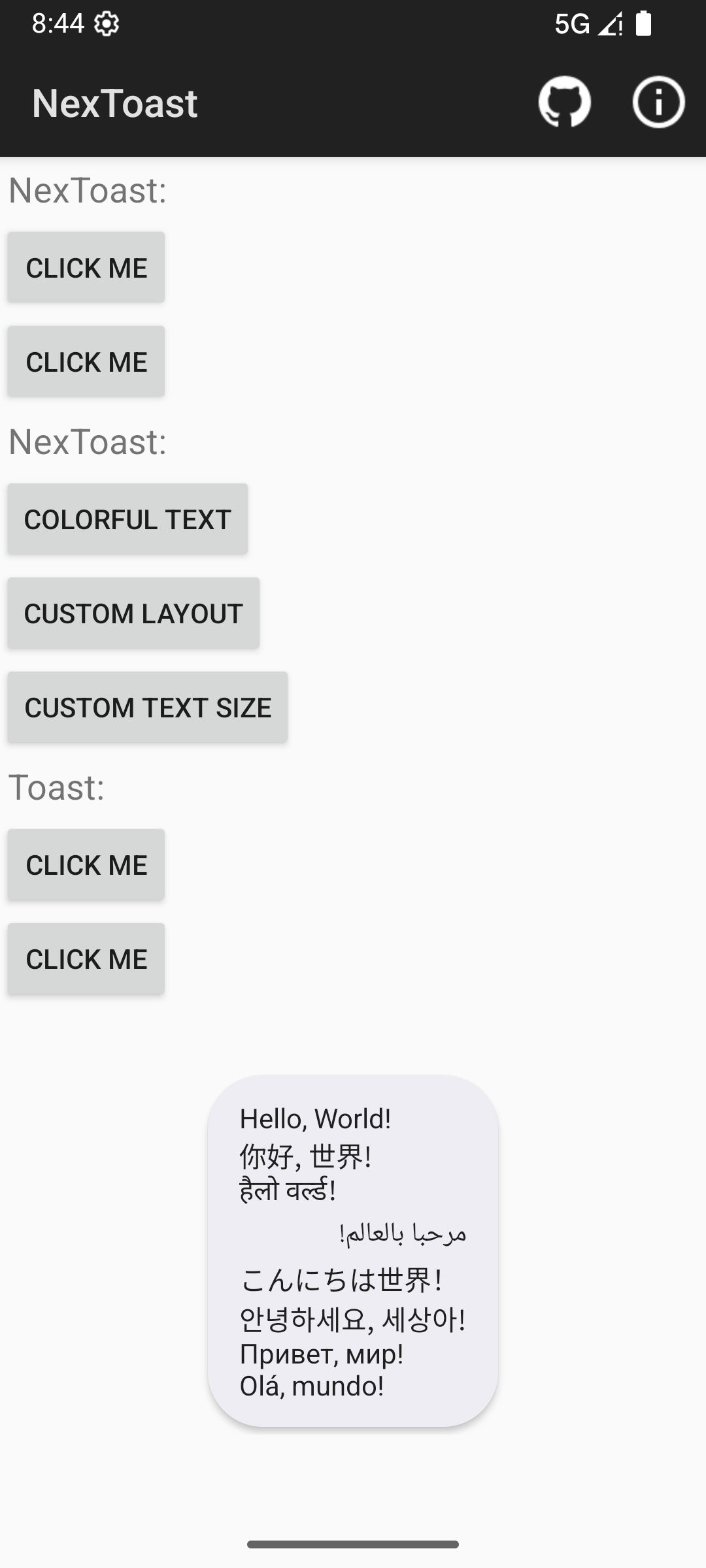Tap the second CLICK ME under Toast

[86, 959]
